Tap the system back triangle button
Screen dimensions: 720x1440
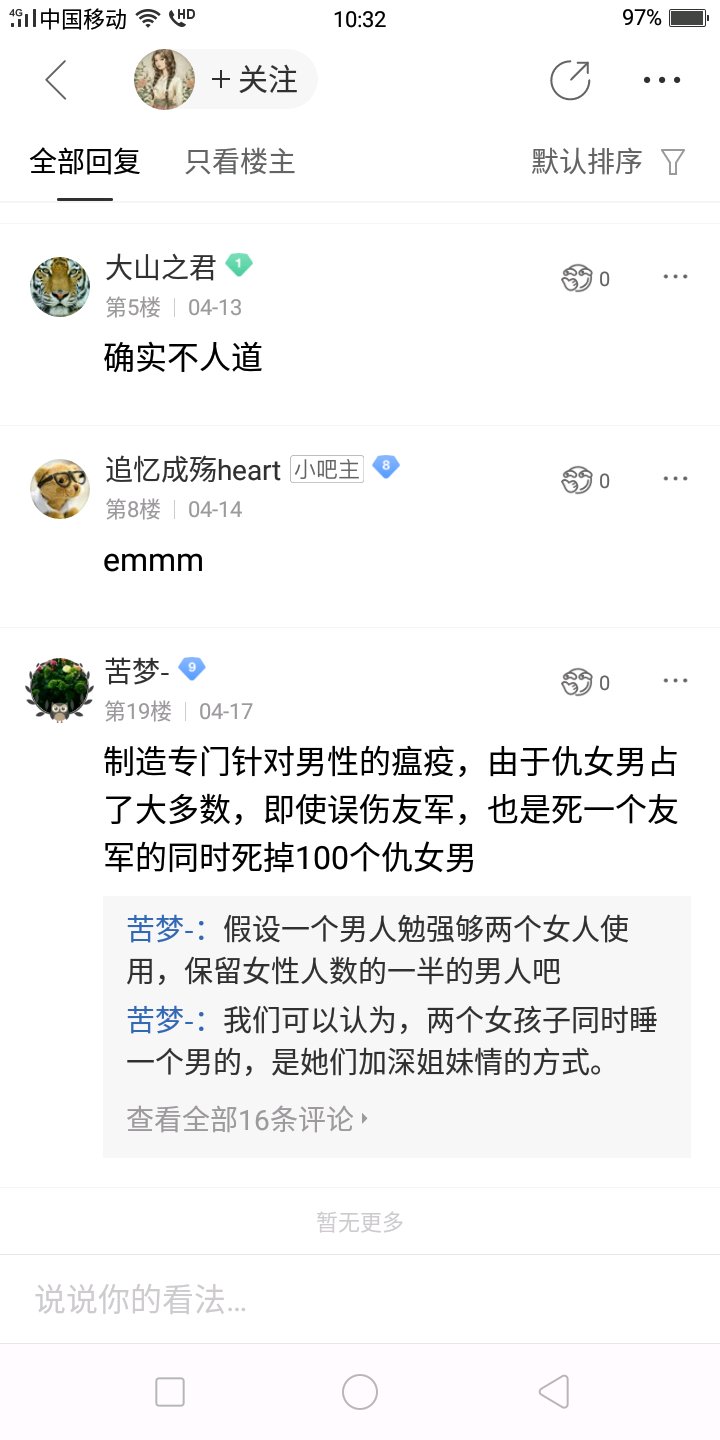[553, 1391]
